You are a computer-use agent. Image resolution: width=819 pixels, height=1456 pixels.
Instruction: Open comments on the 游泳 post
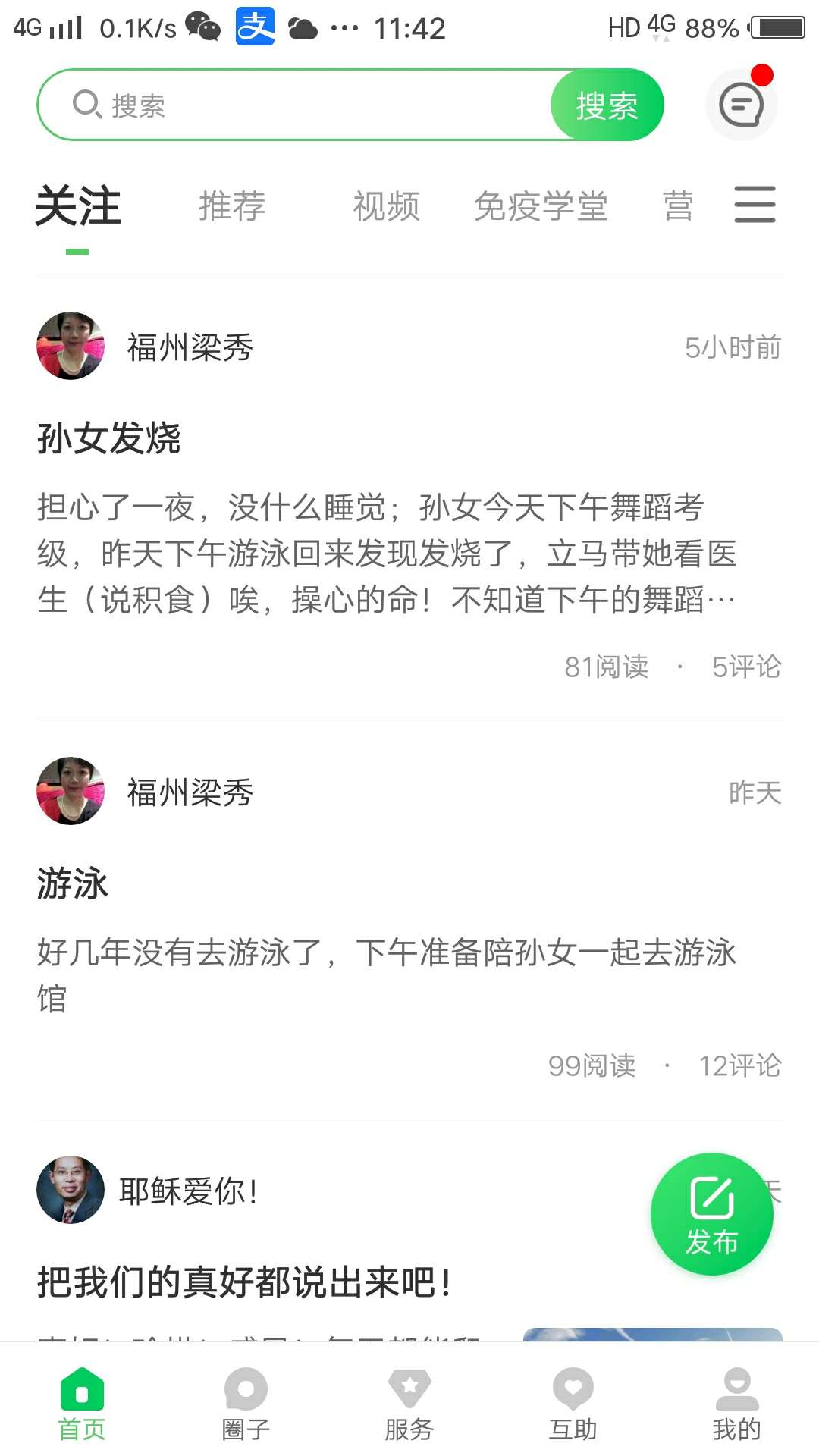739,1065
